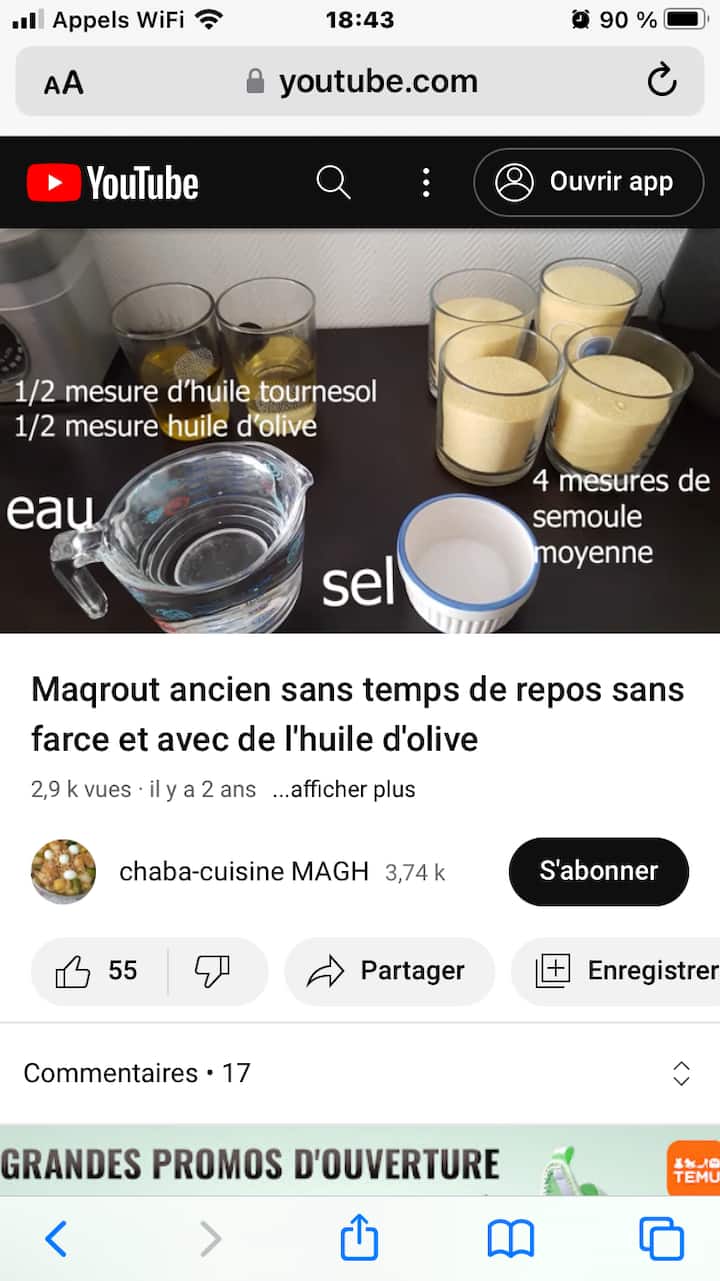Reload the page in Safari

pyautogui.click(x=662, y=81)
